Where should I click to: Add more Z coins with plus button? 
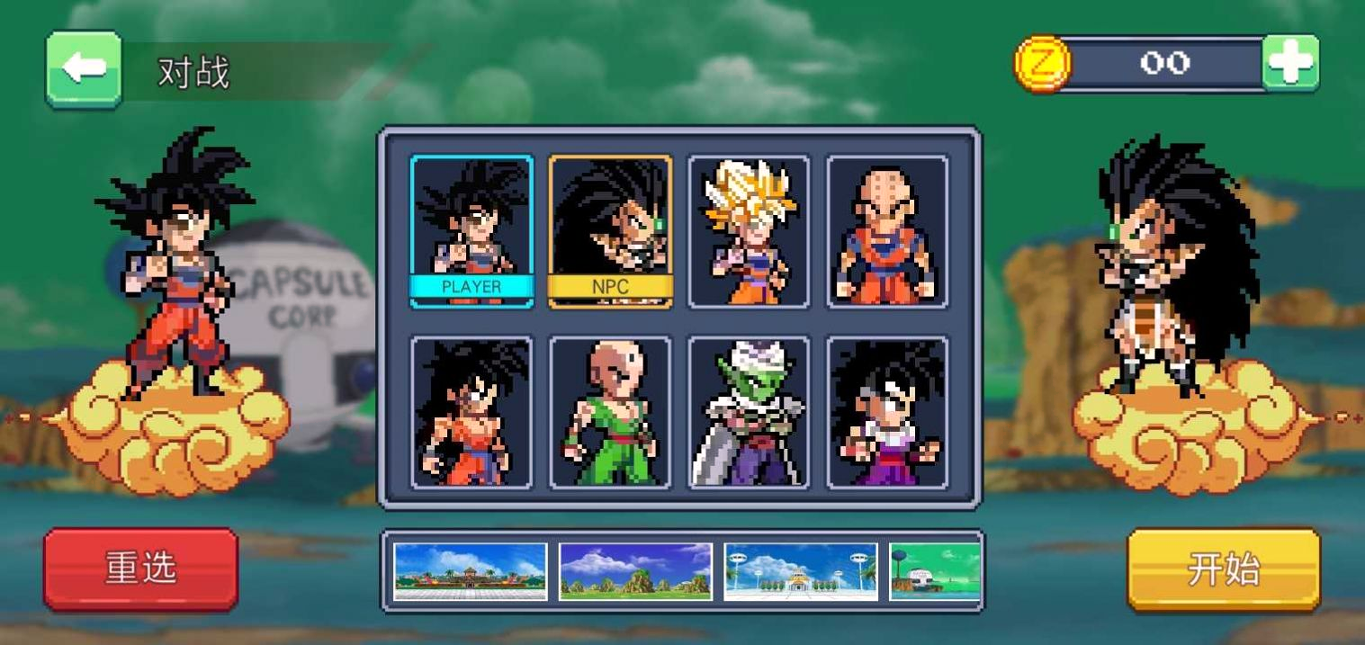(1290, 64)
